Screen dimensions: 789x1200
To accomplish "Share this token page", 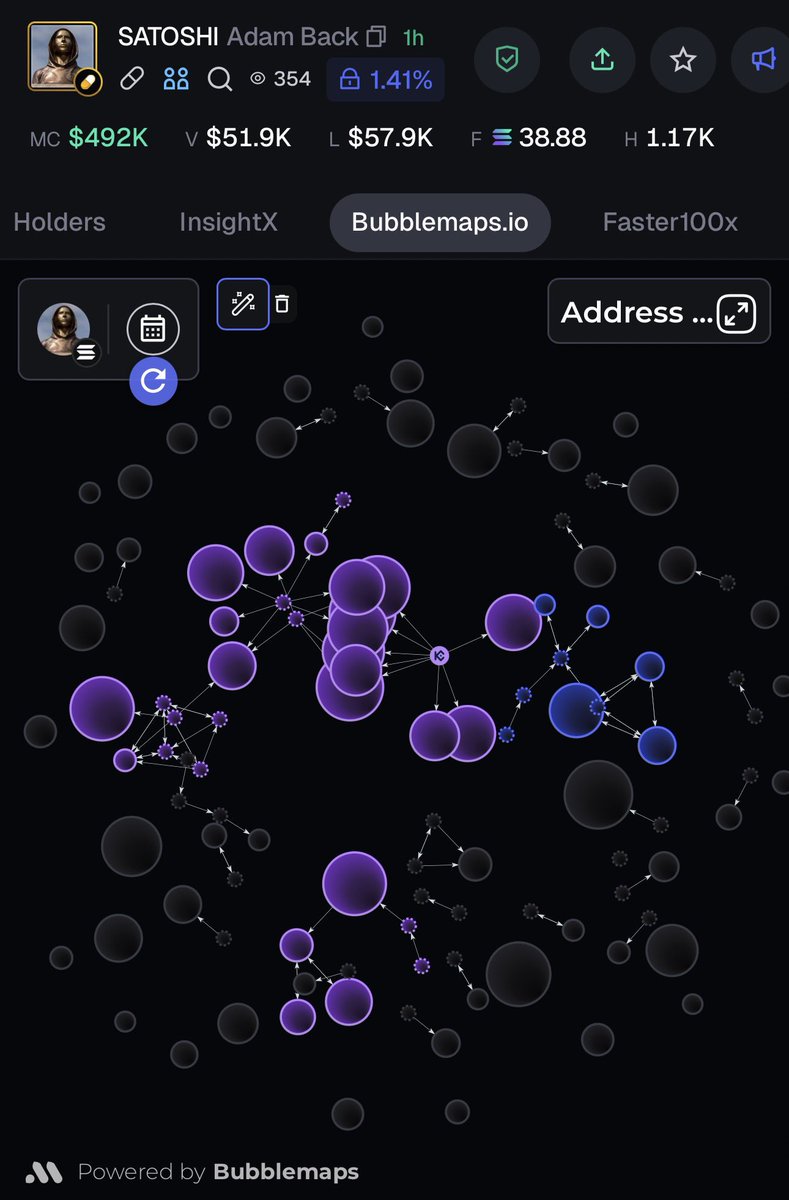I will (x=602, y=59).
